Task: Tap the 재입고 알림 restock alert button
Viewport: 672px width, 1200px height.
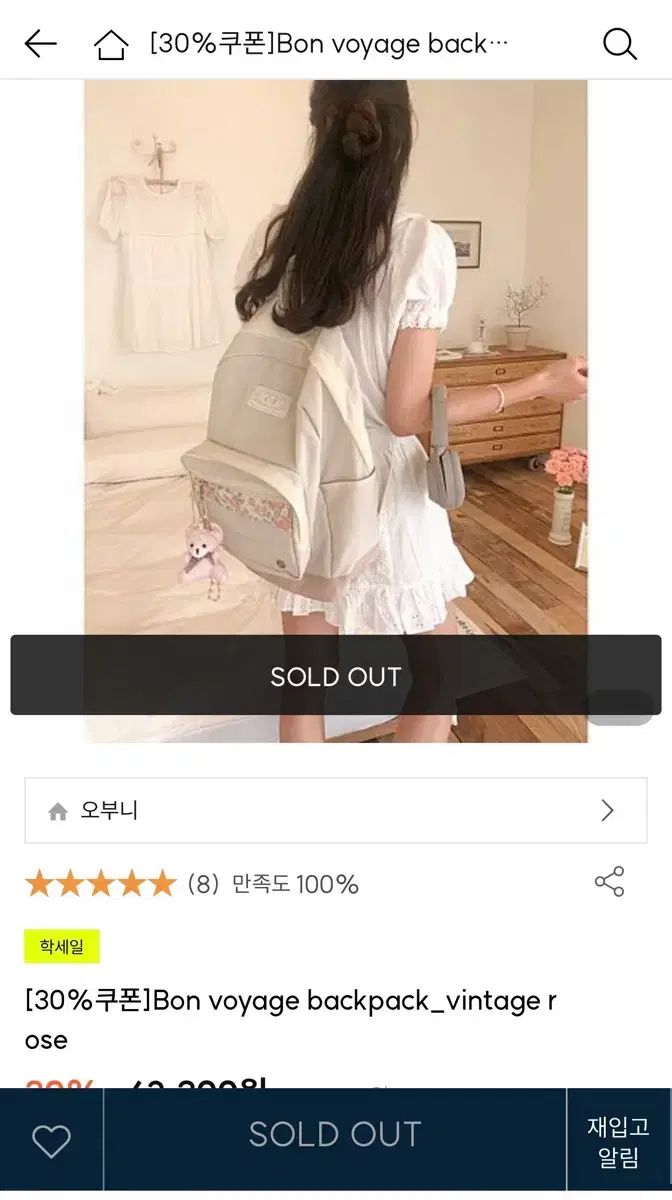Action: pos(618,1142)
